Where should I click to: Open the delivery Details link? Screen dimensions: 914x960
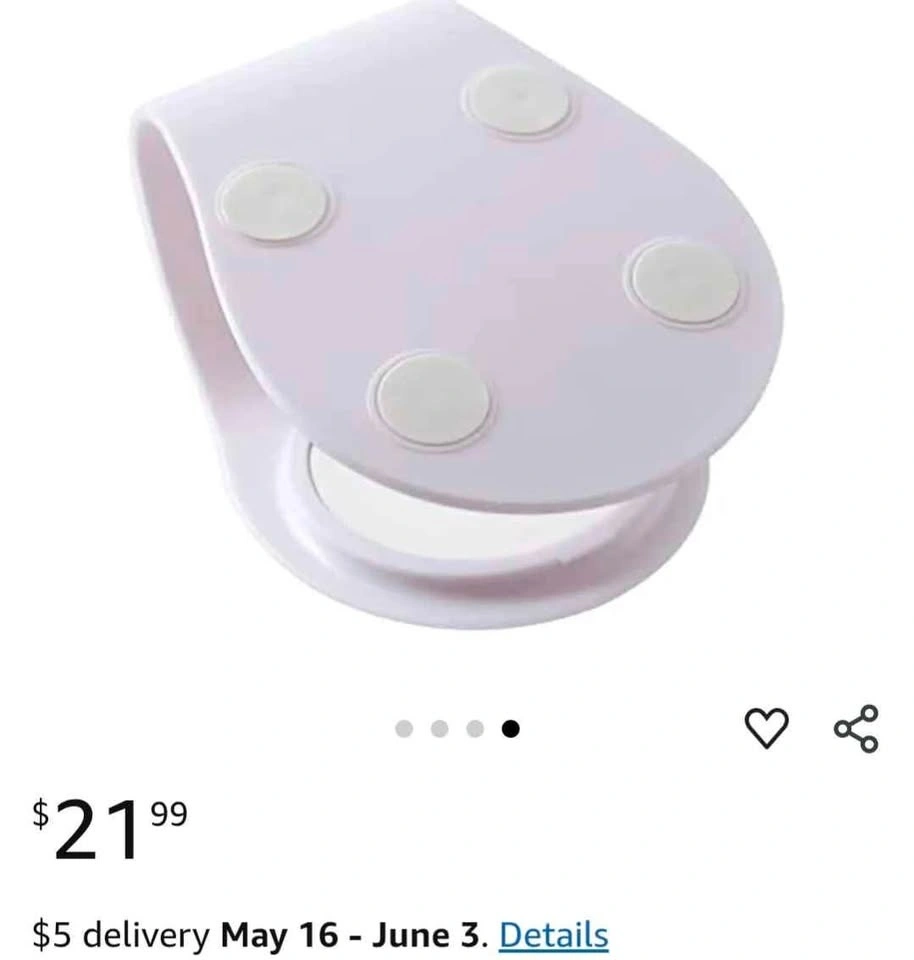553,934
